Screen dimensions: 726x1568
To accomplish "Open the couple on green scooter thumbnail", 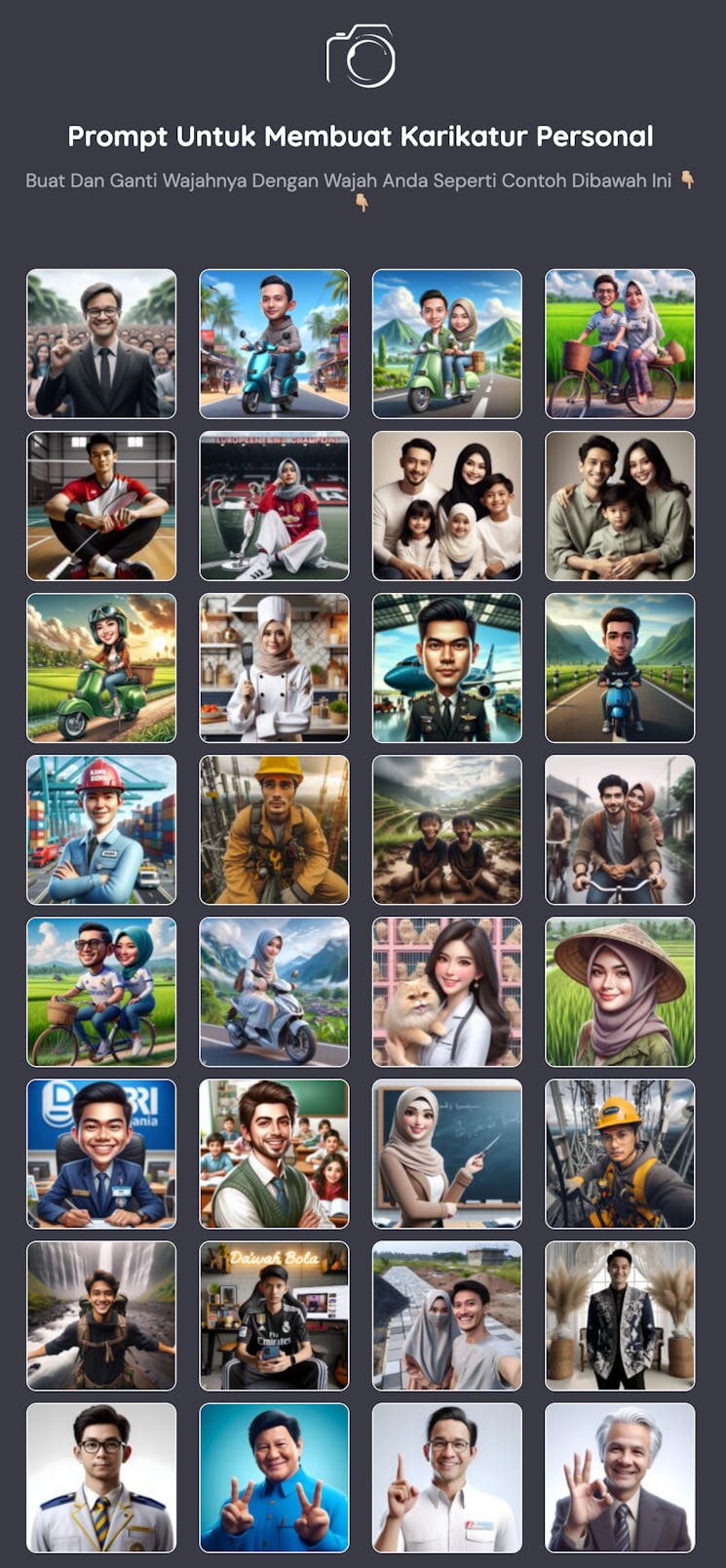I will (x=447, y=343).
